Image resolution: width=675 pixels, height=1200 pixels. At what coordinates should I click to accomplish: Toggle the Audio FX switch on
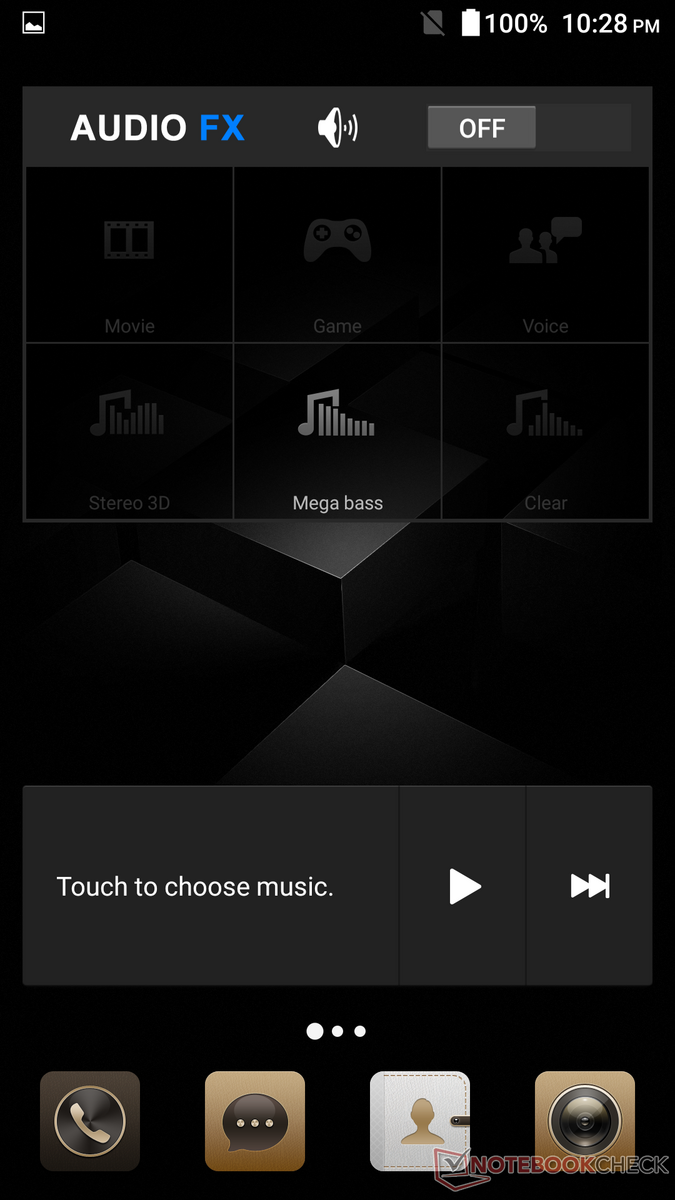(x=529, y=128)
